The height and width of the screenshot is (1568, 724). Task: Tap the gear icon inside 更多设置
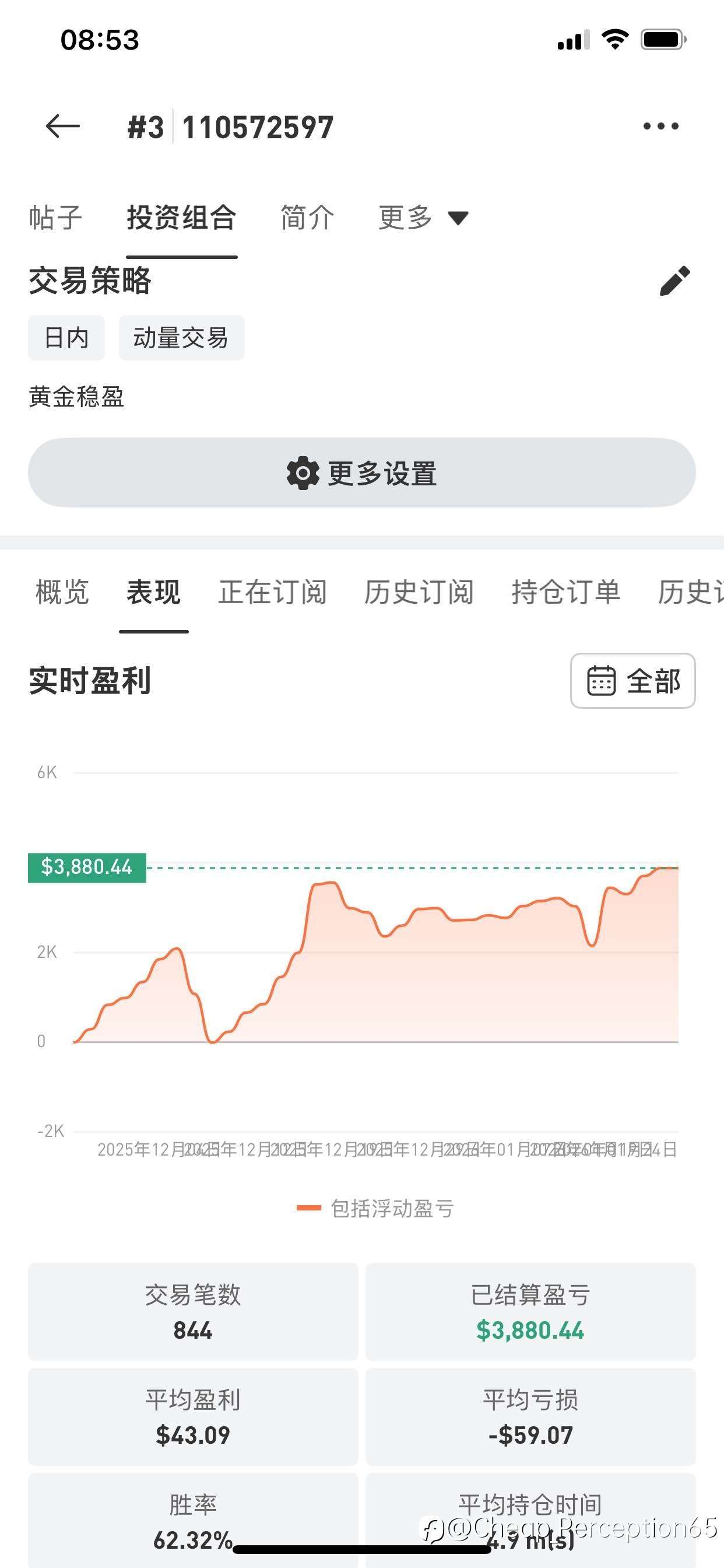304,473
